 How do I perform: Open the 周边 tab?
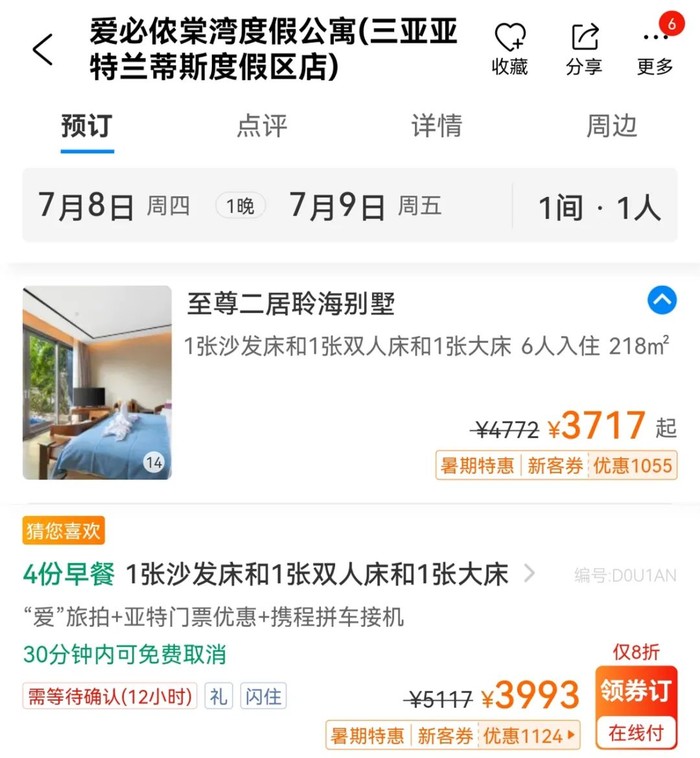pos(611,127)
